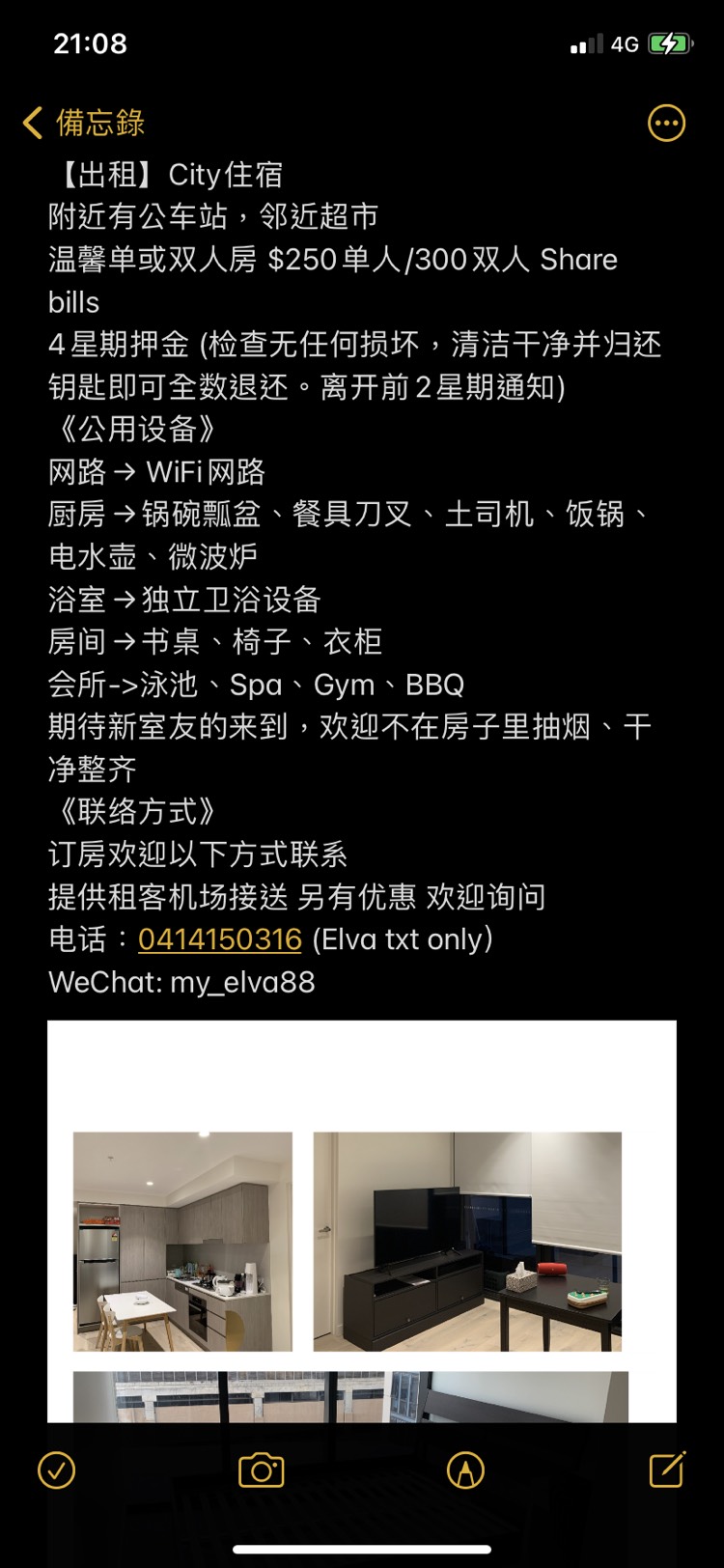
Task: Open the camera to attach a photo
Action: pos(261,1470)
